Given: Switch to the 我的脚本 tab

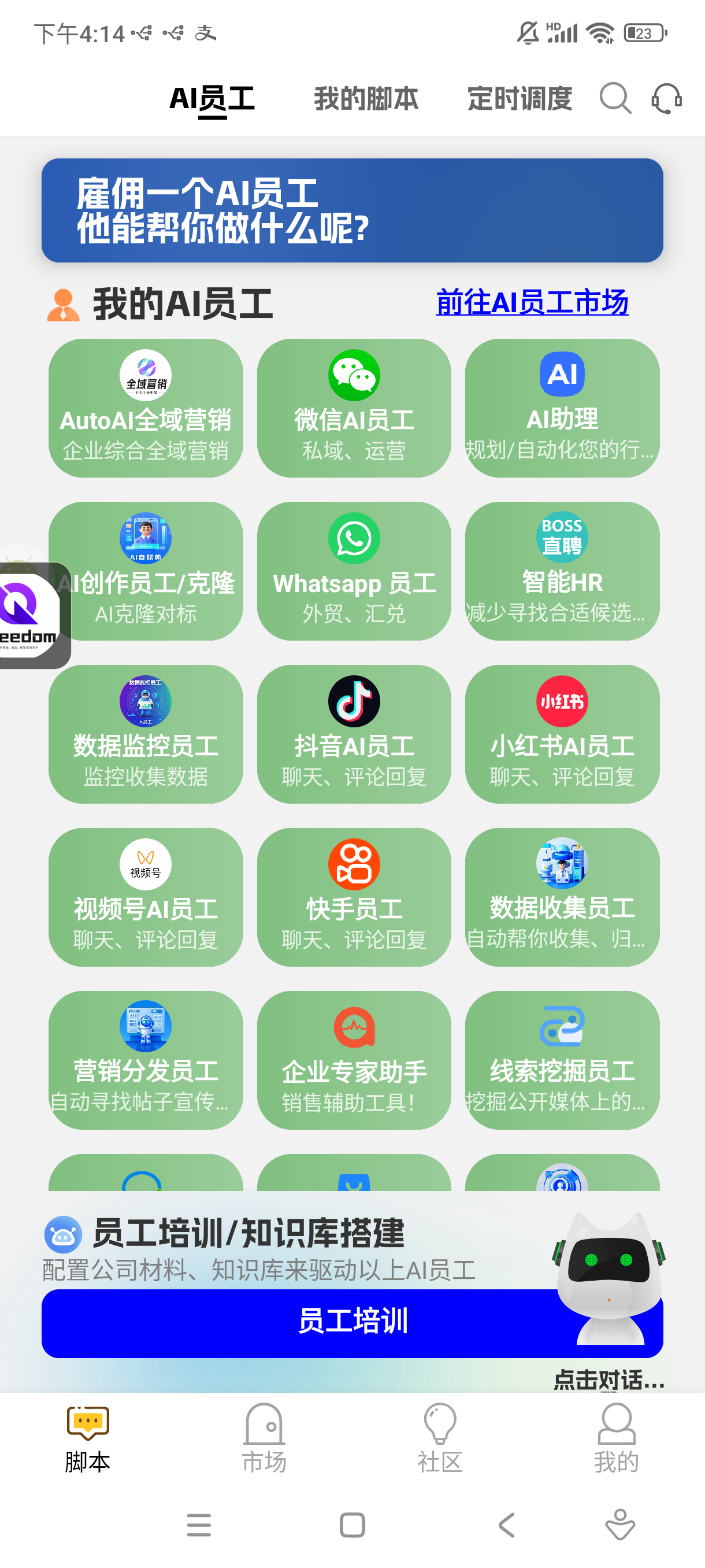Looking at the screenshot, I should click(x=366, y=99).
